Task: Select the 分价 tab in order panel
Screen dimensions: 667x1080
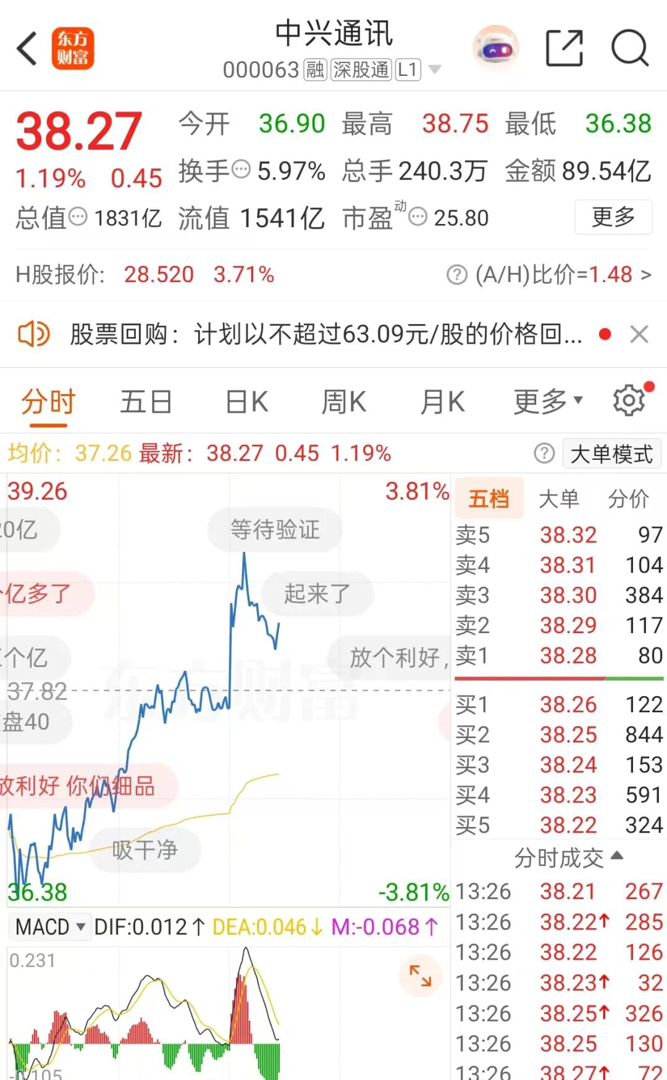Action: (x=628, y=499)
